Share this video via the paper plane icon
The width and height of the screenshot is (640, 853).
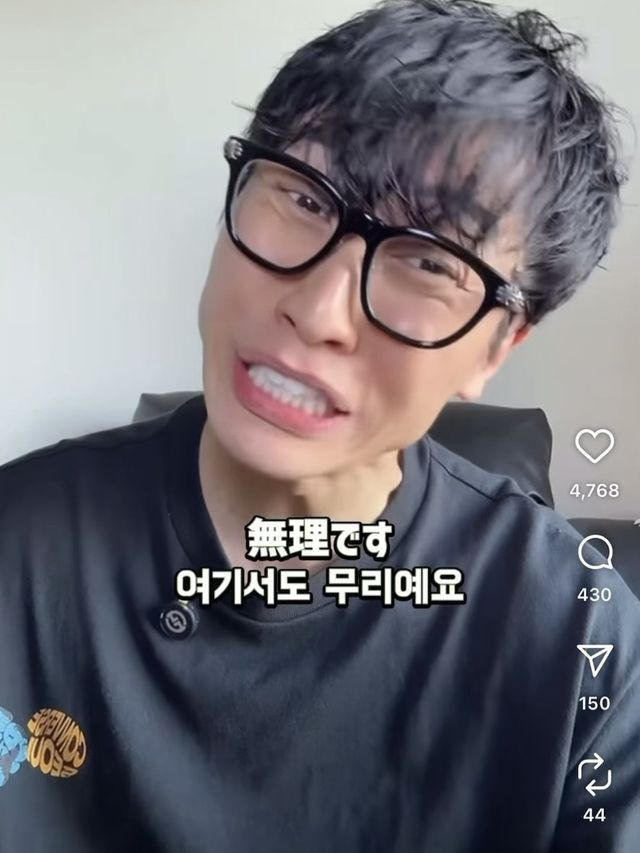(x=594, y=660)
